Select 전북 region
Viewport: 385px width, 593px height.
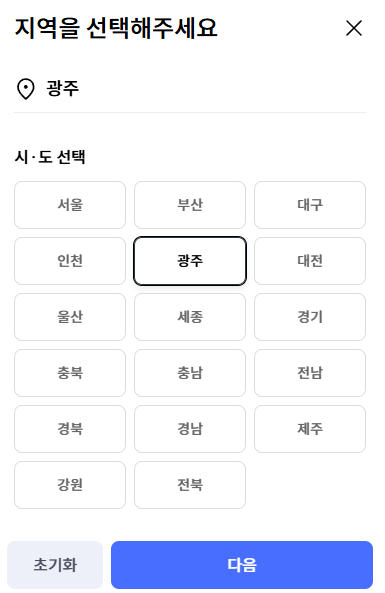(x=190, y=485)
